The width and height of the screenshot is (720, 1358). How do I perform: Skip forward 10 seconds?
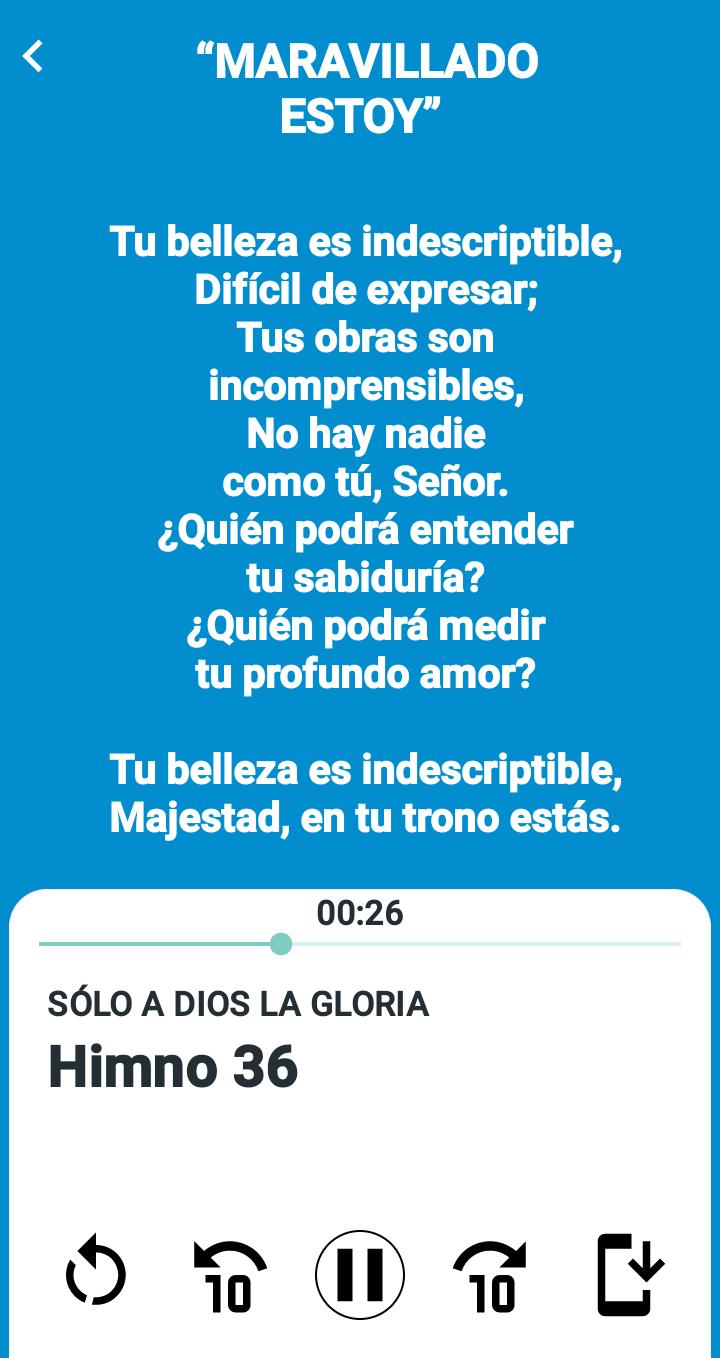pos(490,1276)
